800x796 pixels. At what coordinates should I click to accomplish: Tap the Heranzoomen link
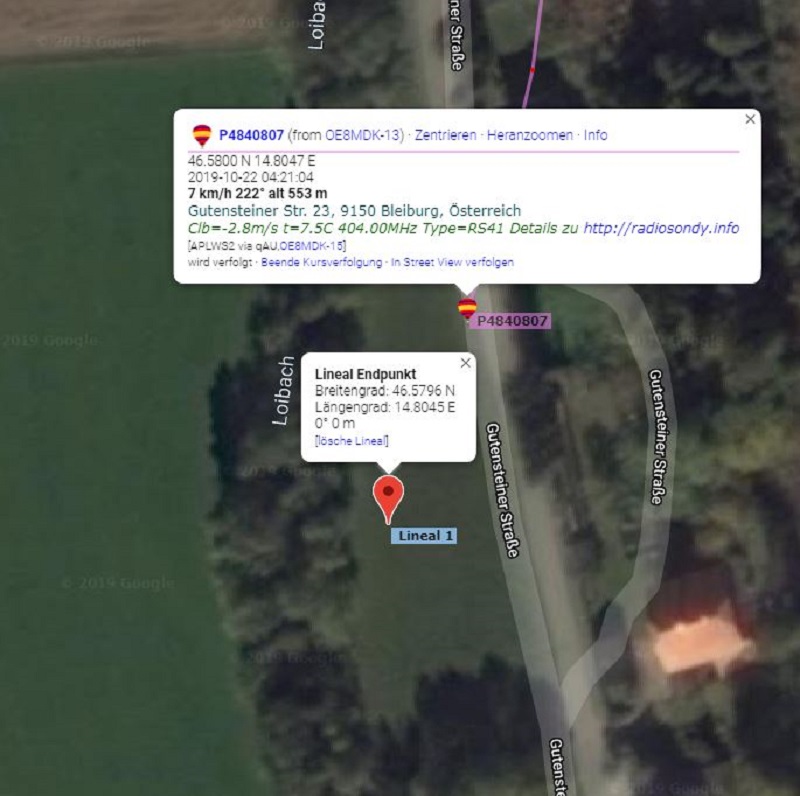[x=530, y=135]
